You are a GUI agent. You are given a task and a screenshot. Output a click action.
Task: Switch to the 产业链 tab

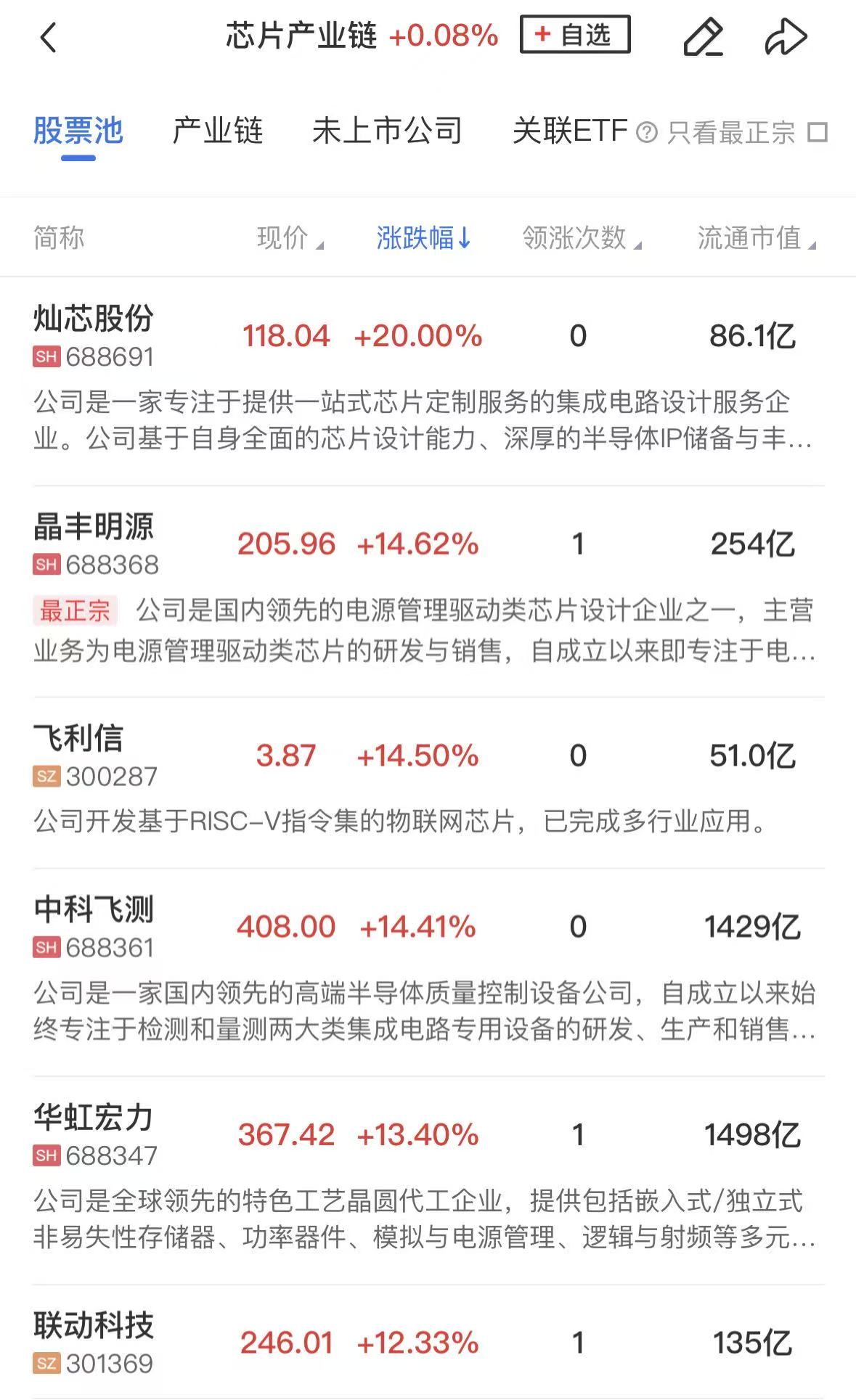[217, 131]
